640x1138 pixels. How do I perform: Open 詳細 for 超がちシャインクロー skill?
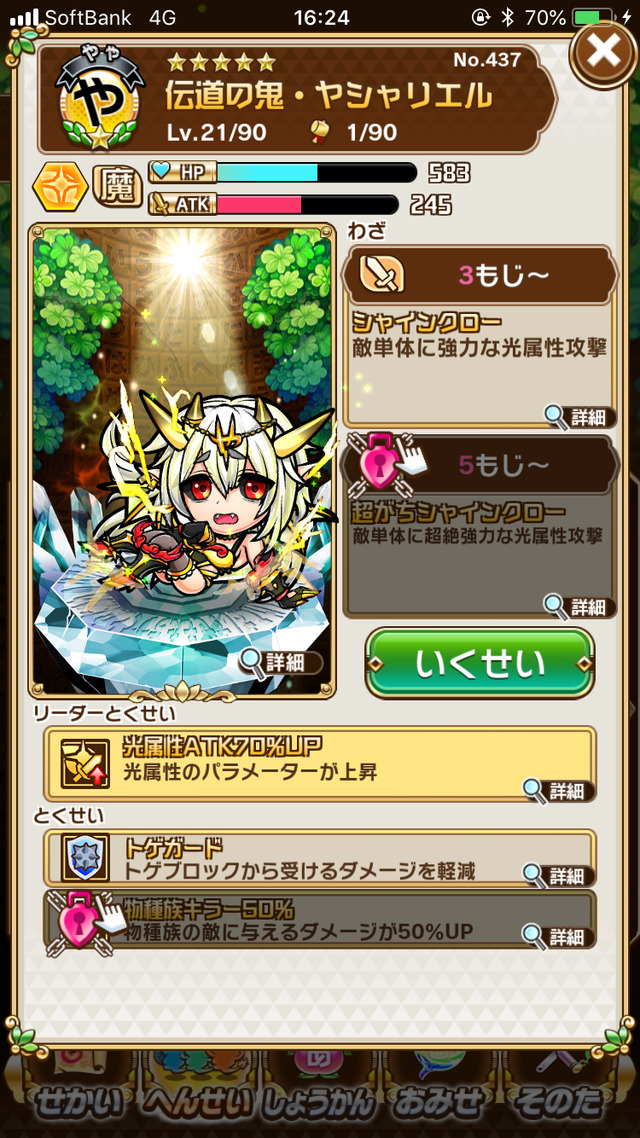[575, 605]
